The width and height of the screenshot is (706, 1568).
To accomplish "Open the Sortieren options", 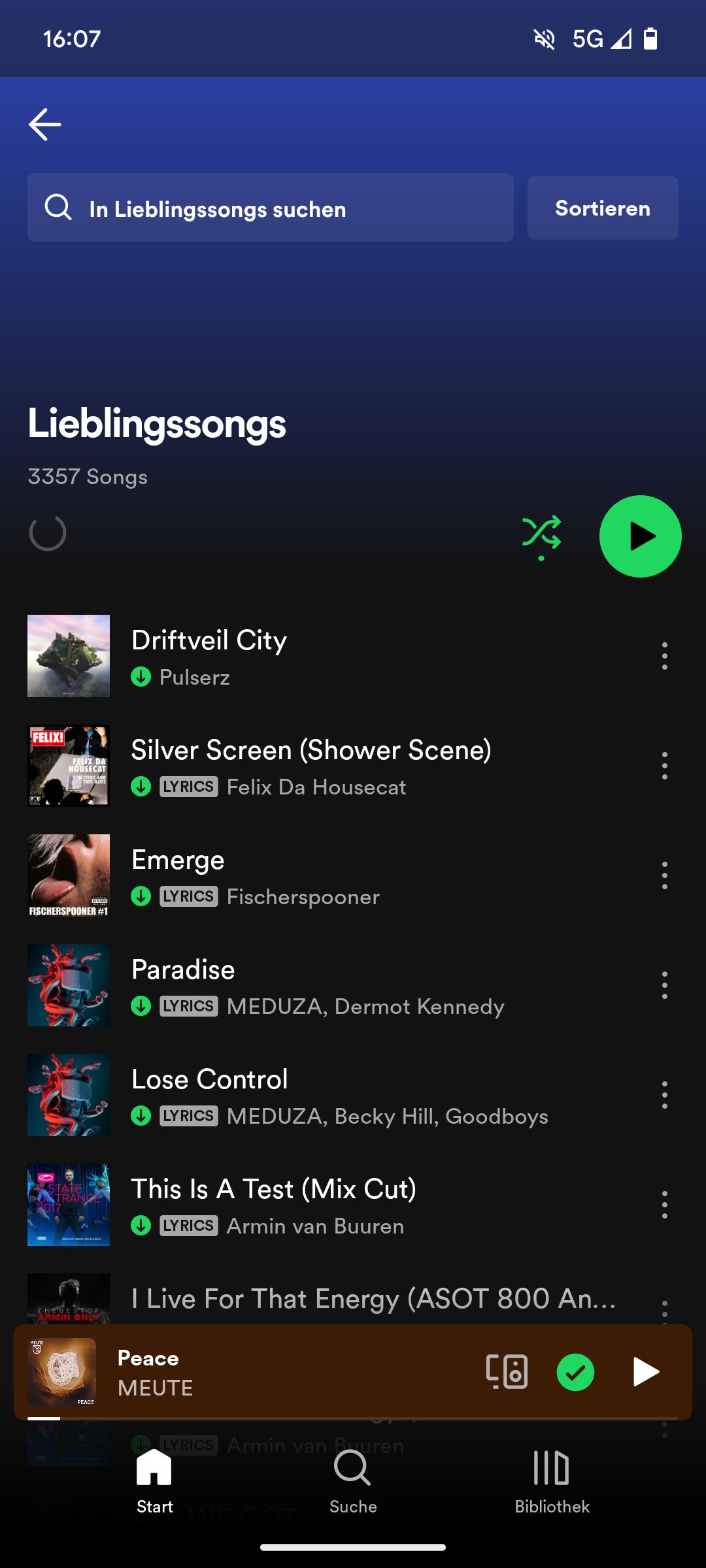I will point(602,208).
